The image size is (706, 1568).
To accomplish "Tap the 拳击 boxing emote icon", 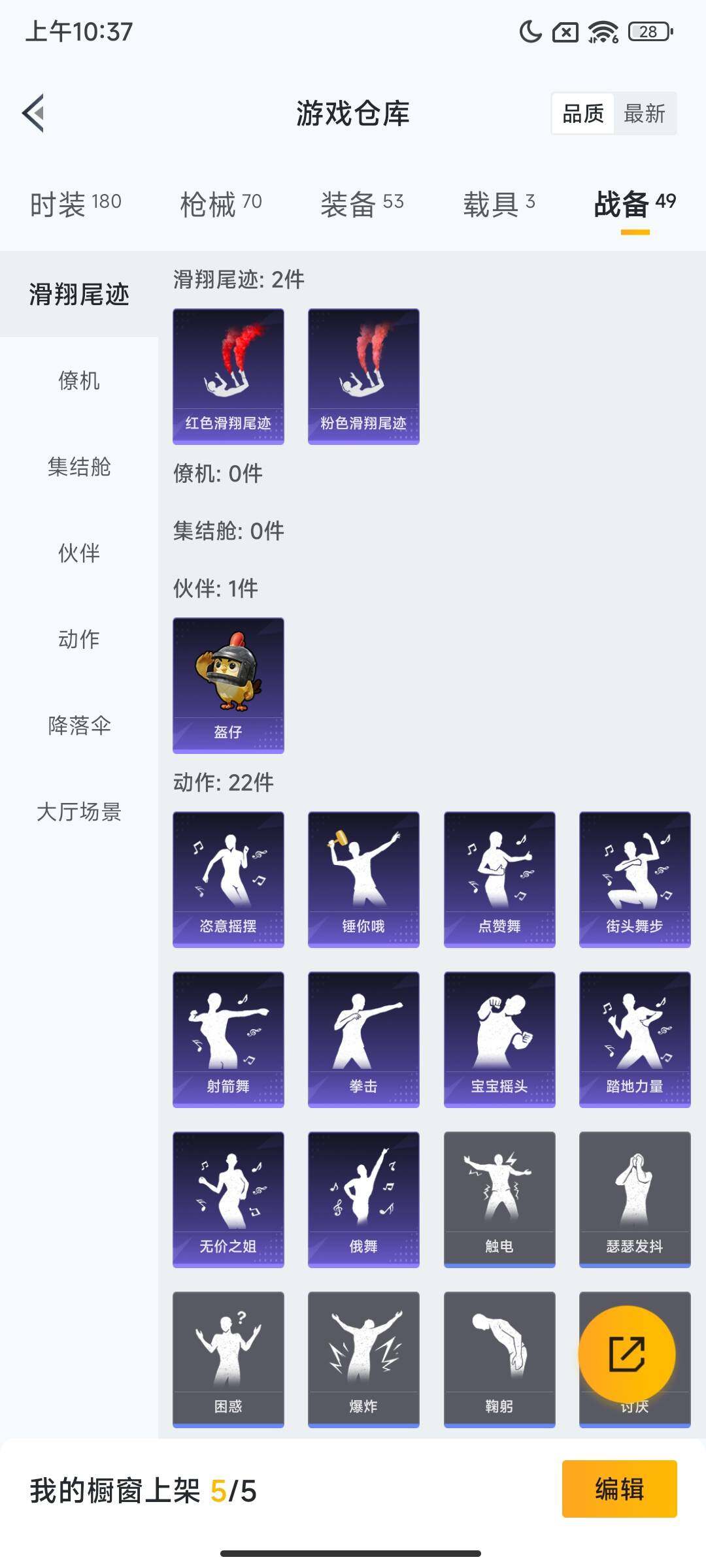I will click(362, 1039).
